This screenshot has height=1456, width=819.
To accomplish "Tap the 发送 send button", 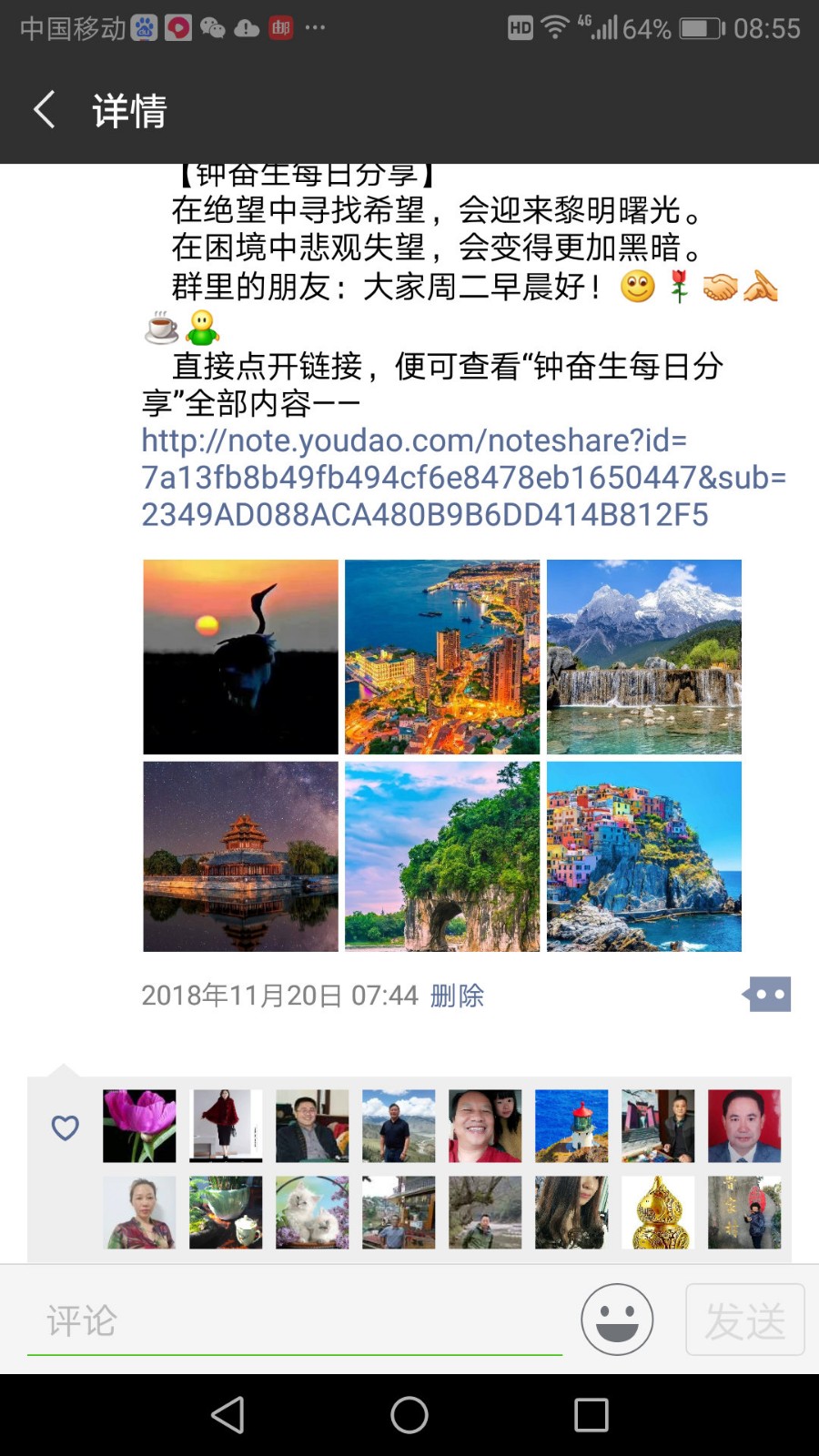I will click(x=744, y=1319).
